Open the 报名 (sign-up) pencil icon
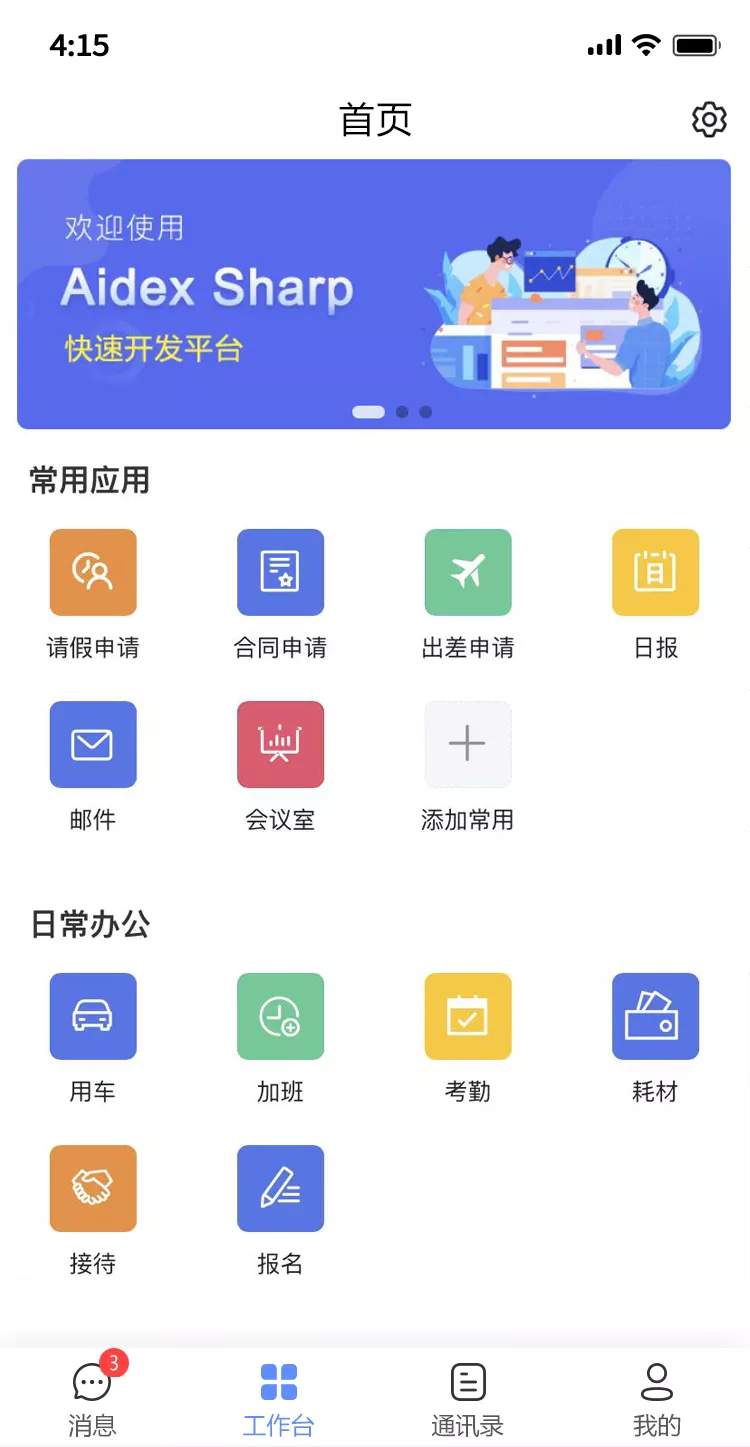 tap(280, 1188)
